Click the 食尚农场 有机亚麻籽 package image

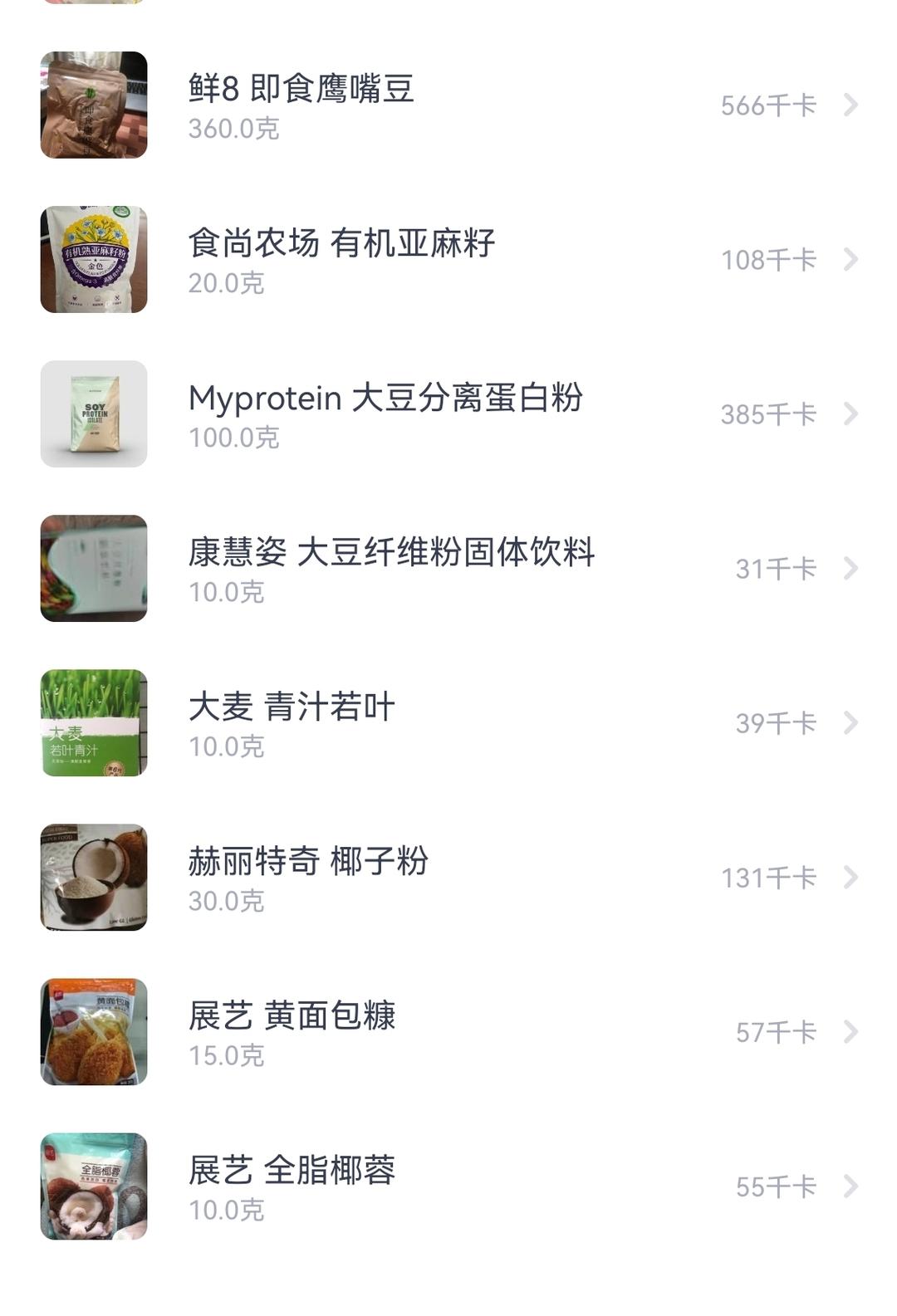[x=94, y=259]
